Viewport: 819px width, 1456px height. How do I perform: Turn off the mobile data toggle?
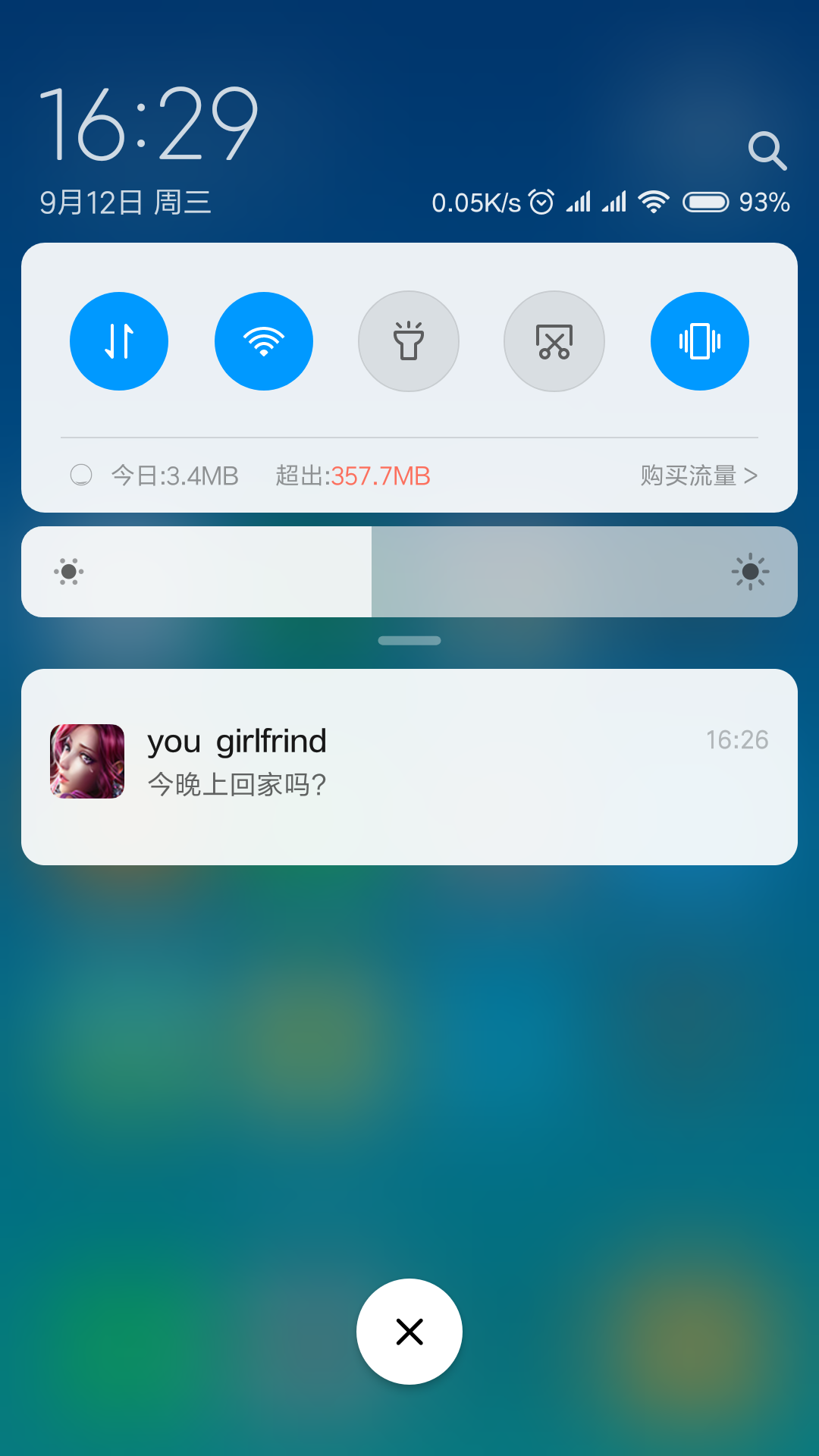click(x=119, y=341)
